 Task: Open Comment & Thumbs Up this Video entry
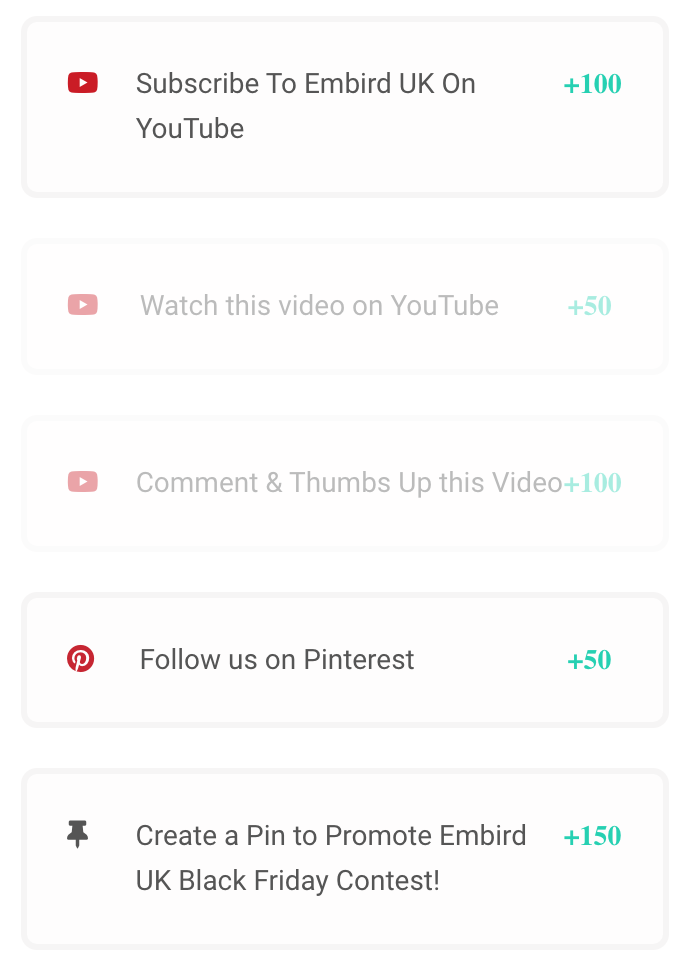[348, 483]
